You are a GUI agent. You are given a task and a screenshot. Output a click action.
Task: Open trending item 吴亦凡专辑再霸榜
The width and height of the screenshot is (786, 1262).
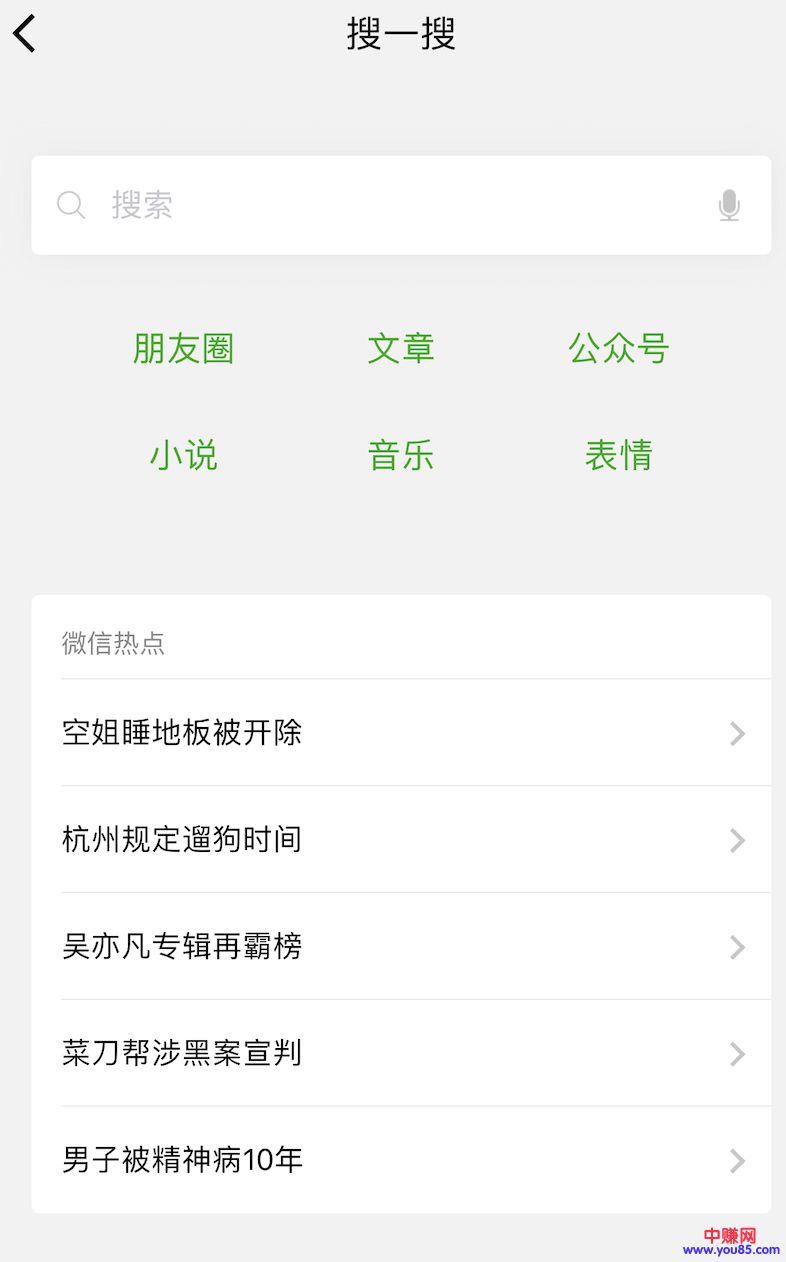pos(400,946)
